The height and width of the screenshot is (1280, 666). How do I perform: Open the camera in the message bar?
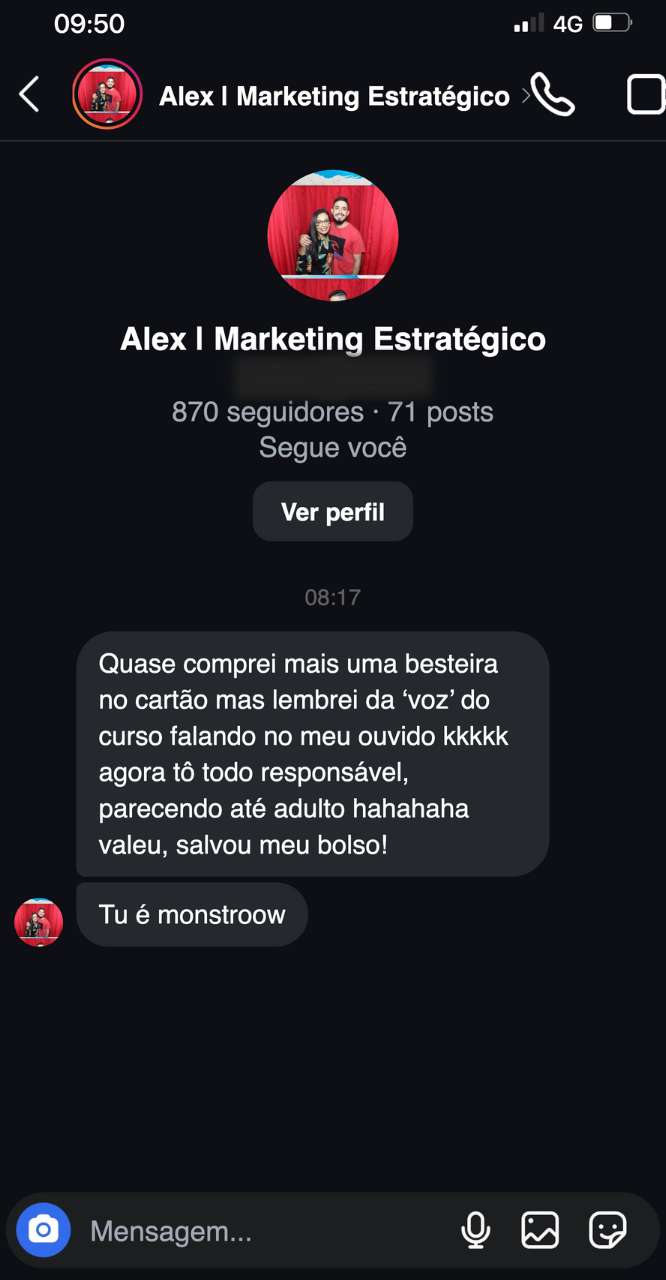43,1230
